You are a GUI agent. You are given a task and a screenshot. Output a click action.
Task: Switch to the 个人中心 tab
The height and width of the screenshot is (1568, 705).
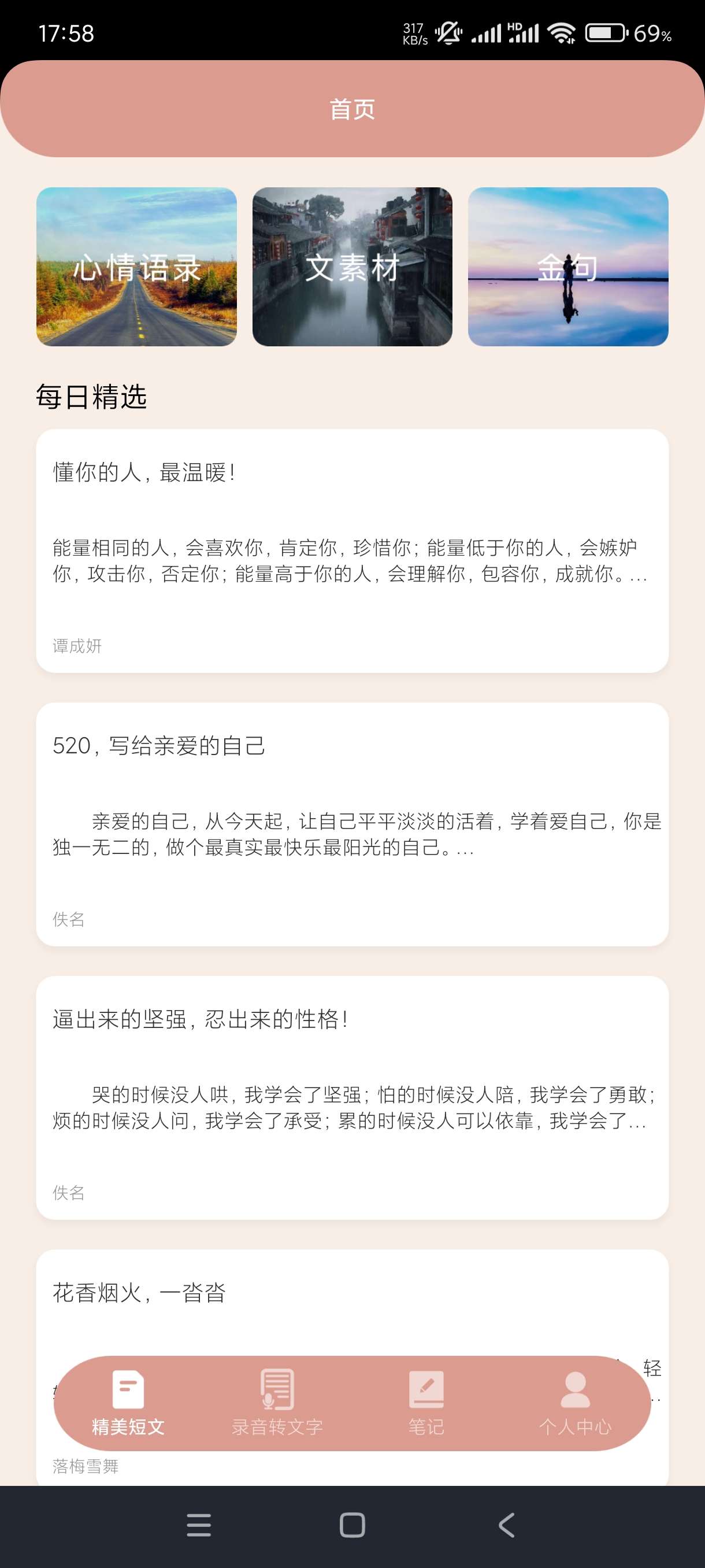click(575, 1403)
